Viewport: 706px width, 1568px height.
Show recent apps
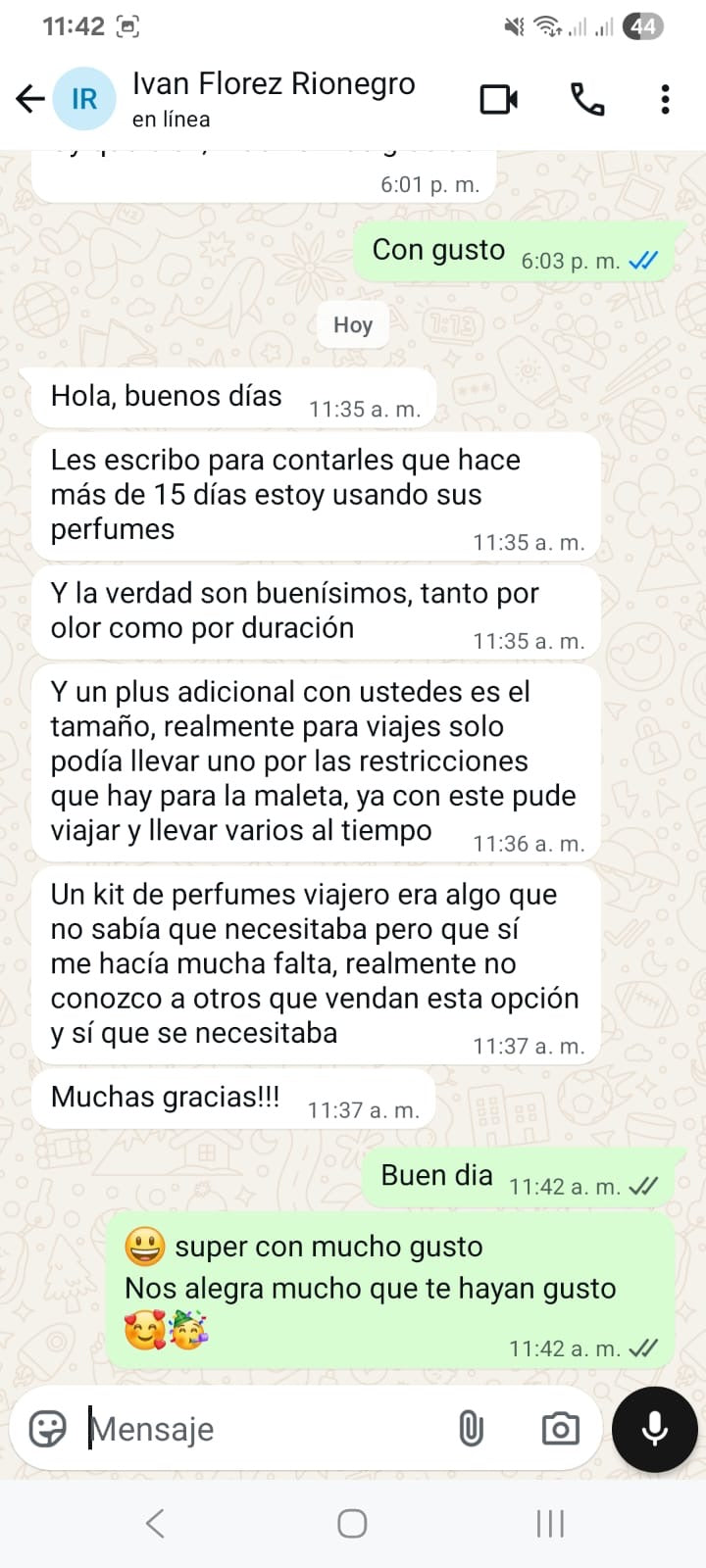(550, 1523)
